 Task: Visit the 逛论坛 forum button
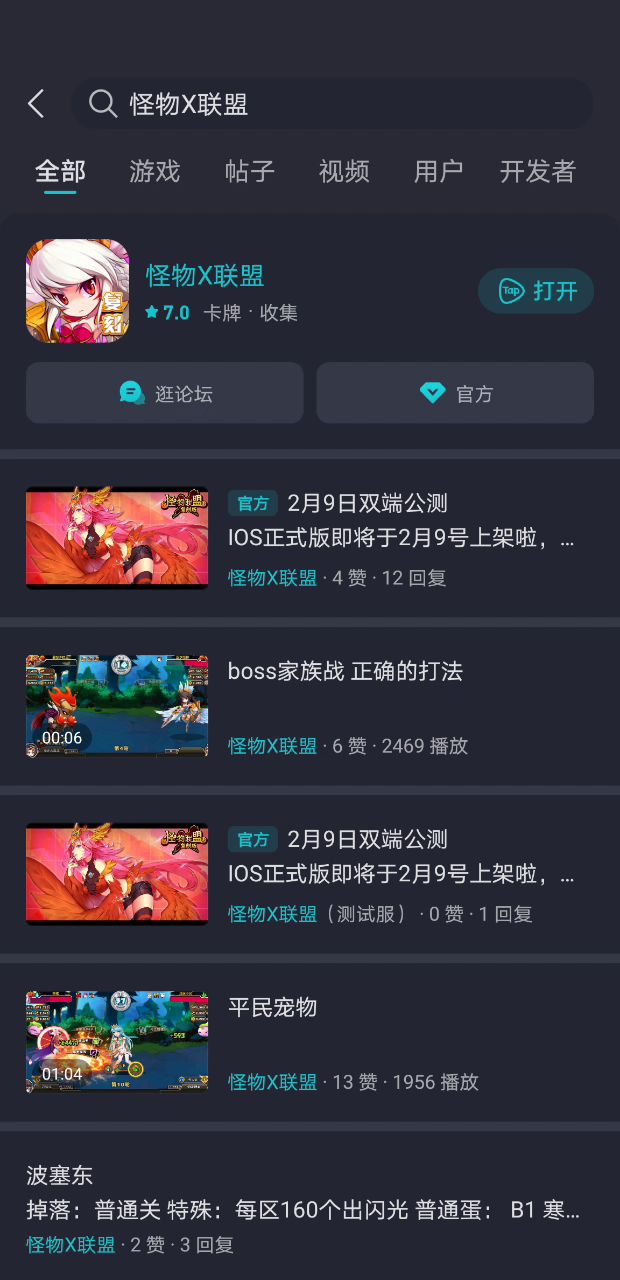click(165, 393)
